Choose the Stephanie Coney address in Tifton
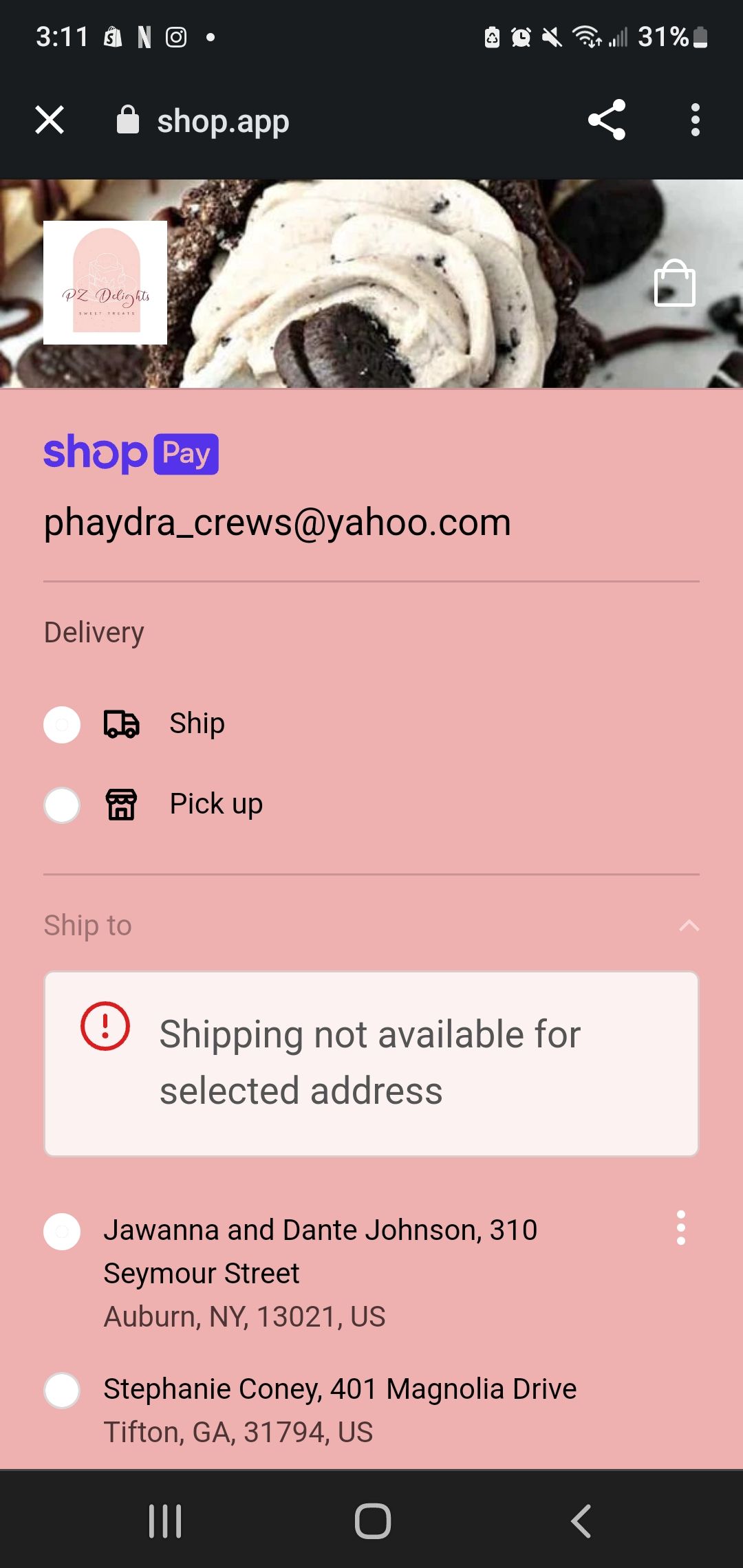The height and width of the screenshot is (1568, 743). [x=62, y=1391]
